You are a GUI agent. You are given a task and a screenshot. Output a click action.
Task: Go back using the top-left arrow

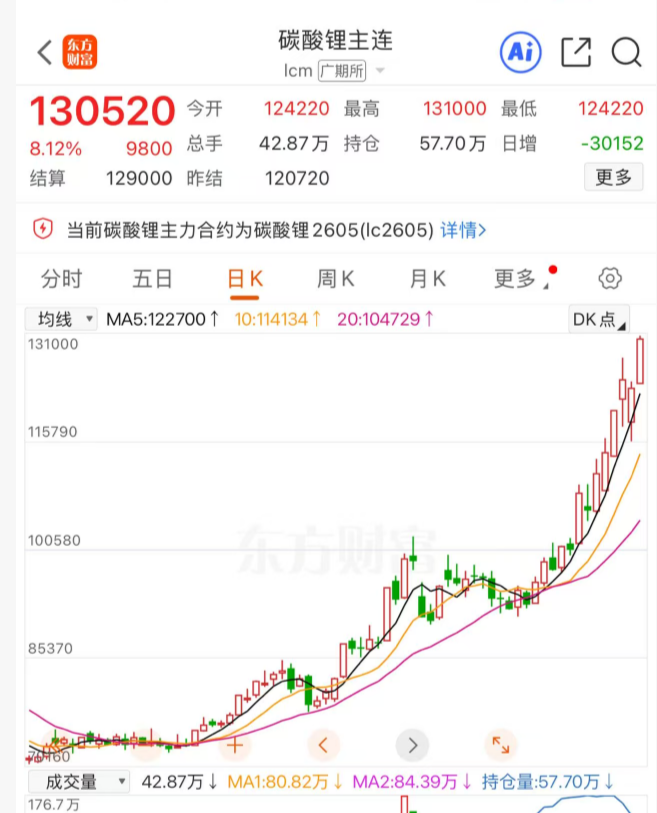point(44,52)
